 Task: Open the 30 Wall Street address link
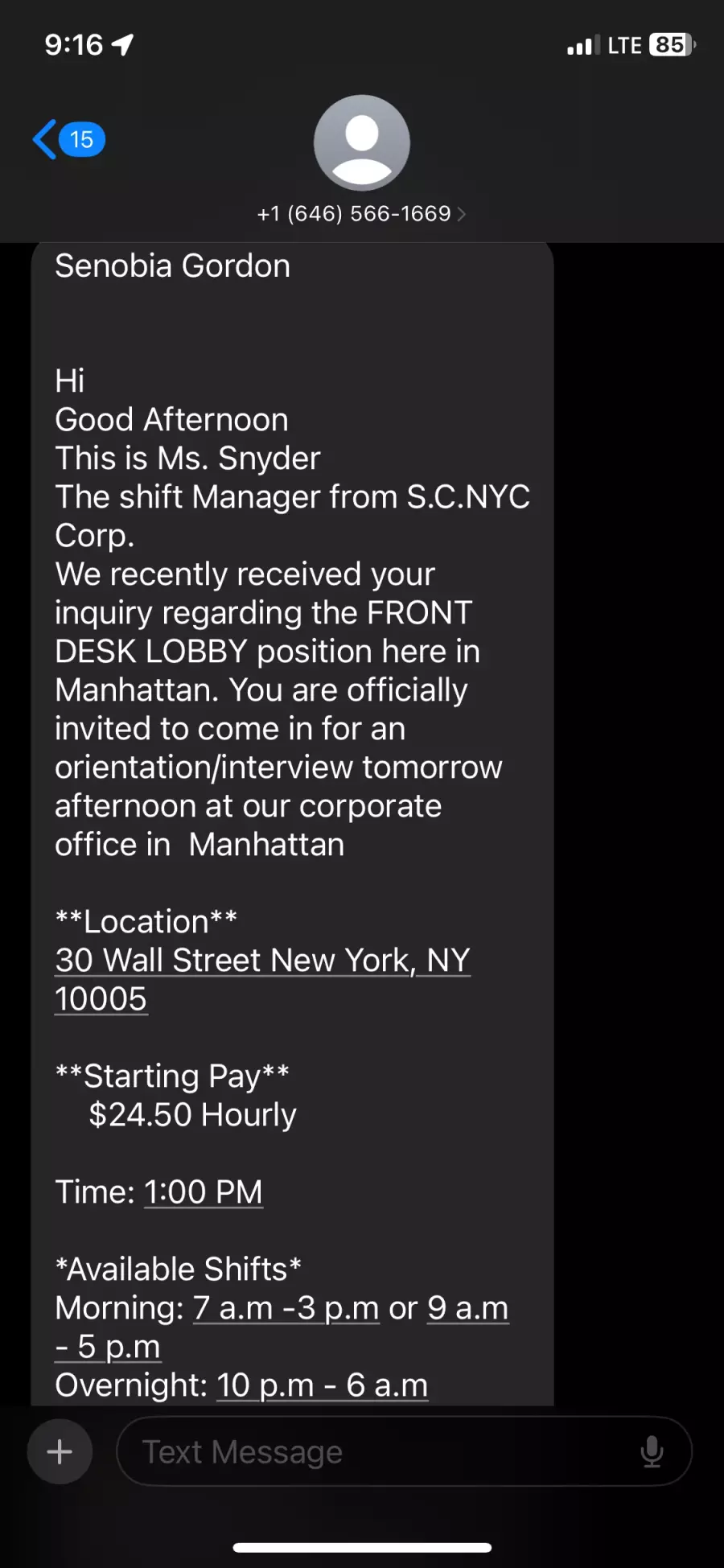click(x=262, y=979)
